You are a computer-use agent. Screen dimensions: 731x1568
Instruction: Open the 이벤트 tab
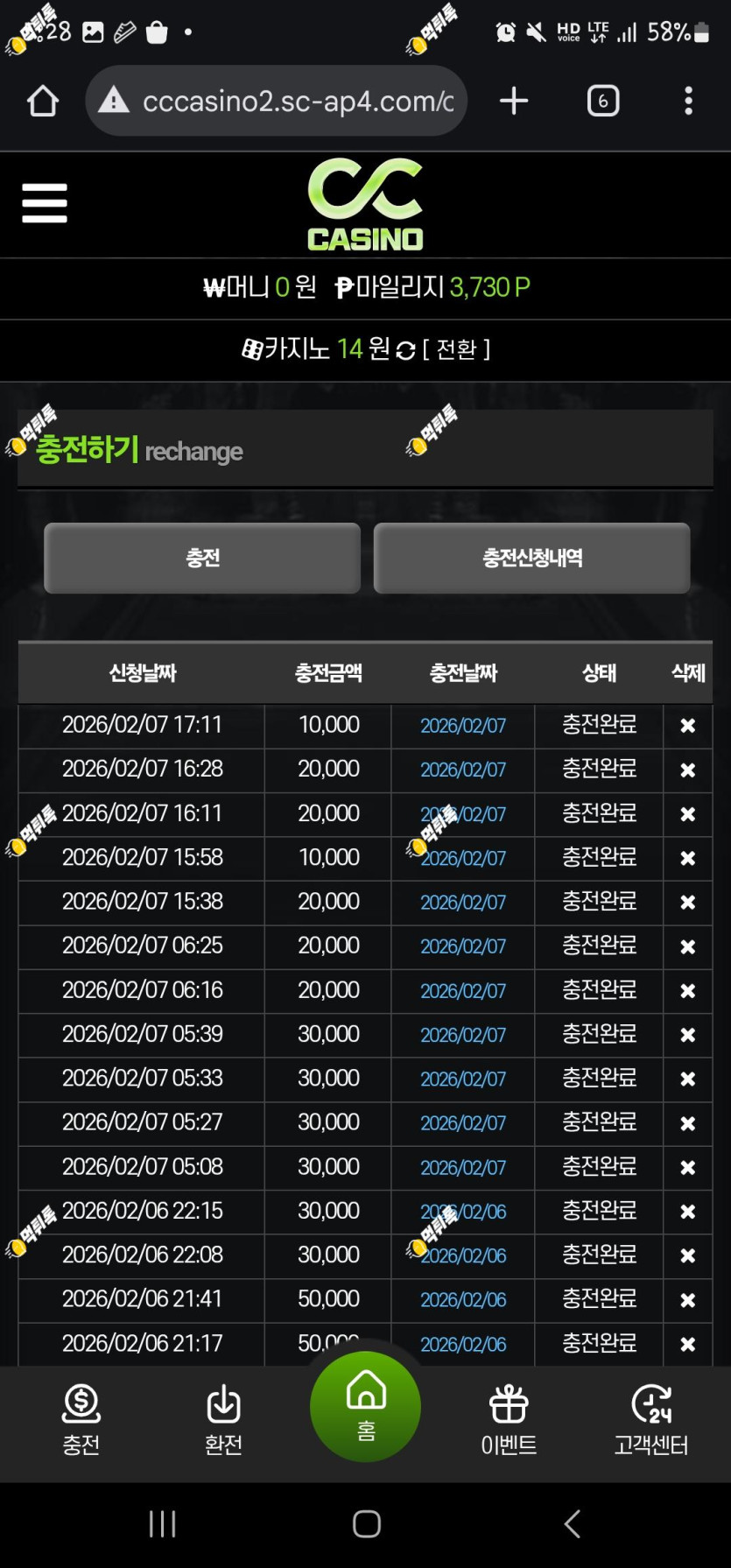pyautogui.click(x=509, y=1420)
